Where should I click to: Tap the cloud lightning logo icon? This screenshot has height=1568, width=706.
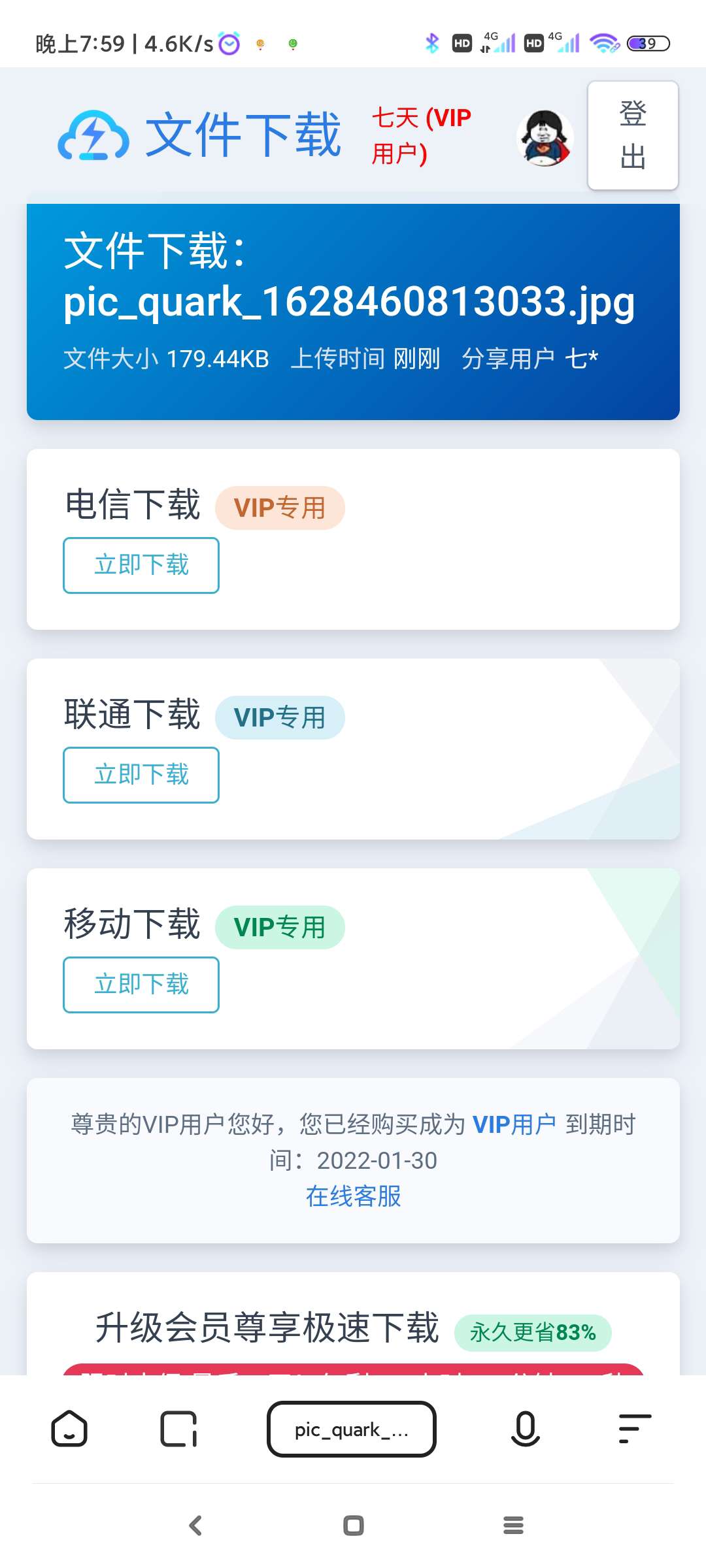pos(94,135)
